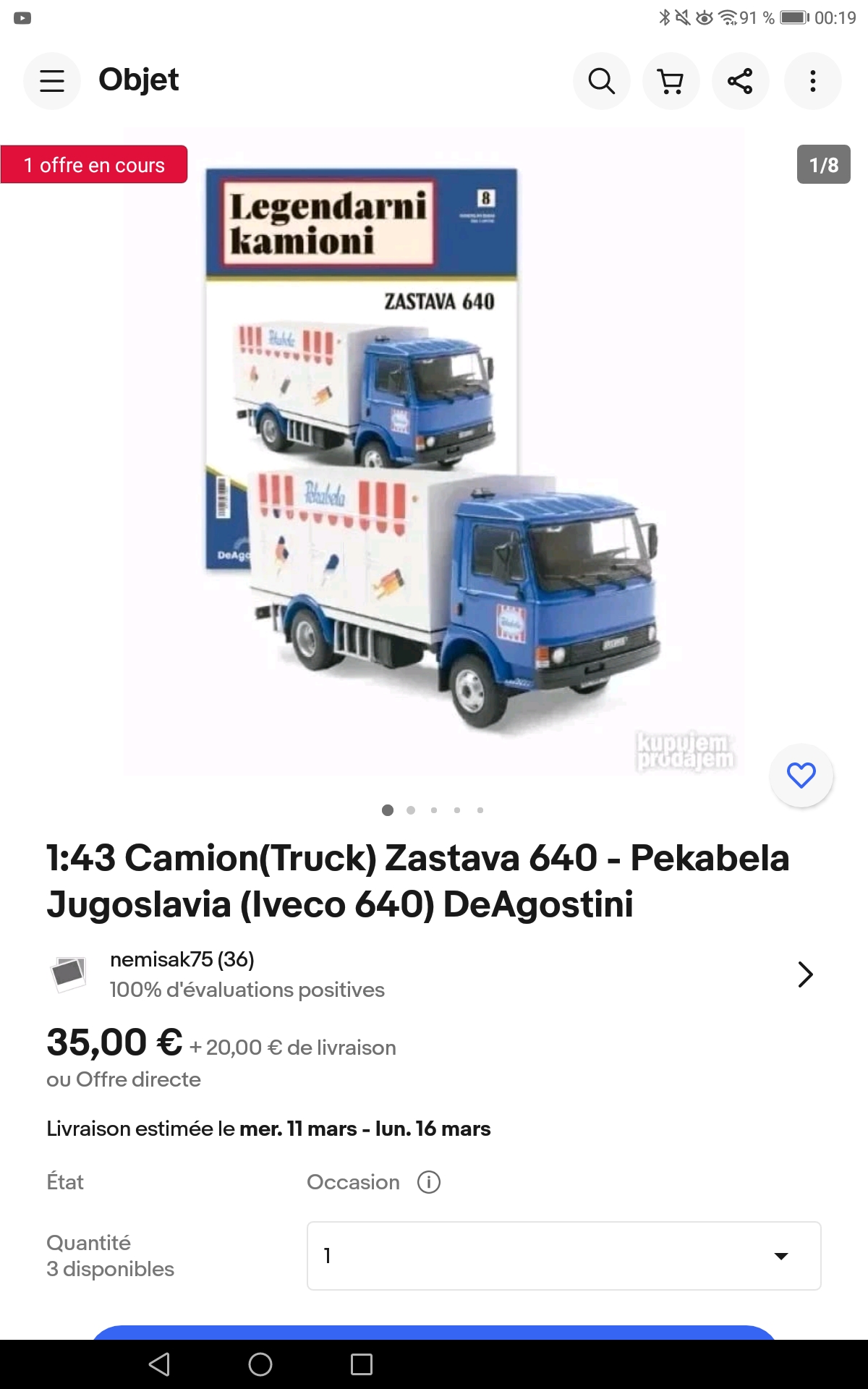View seller nemisak75's profile

434,974
